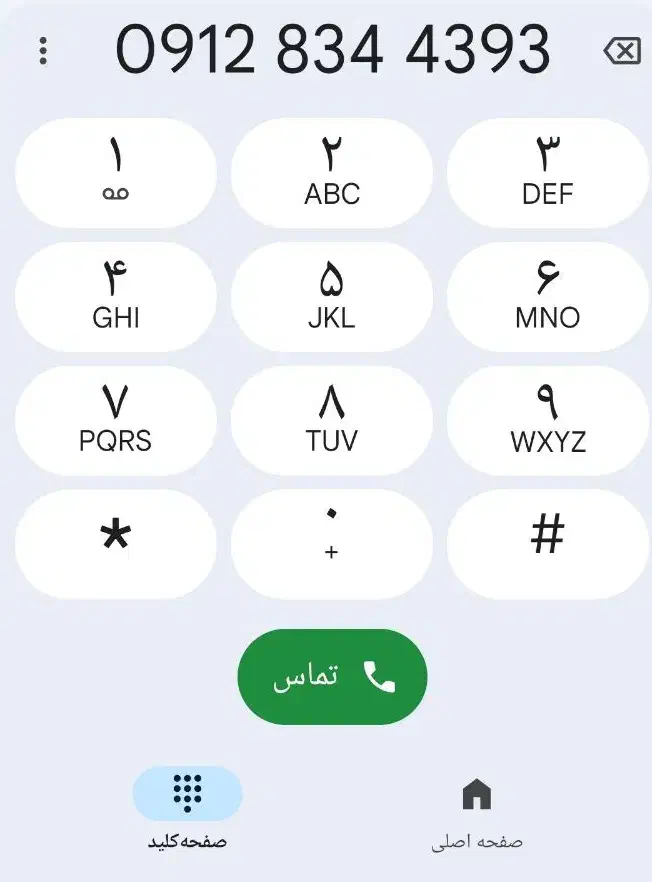Open the three-dot overflow menu
Screen dimensions: 652x882
(43, 51)
